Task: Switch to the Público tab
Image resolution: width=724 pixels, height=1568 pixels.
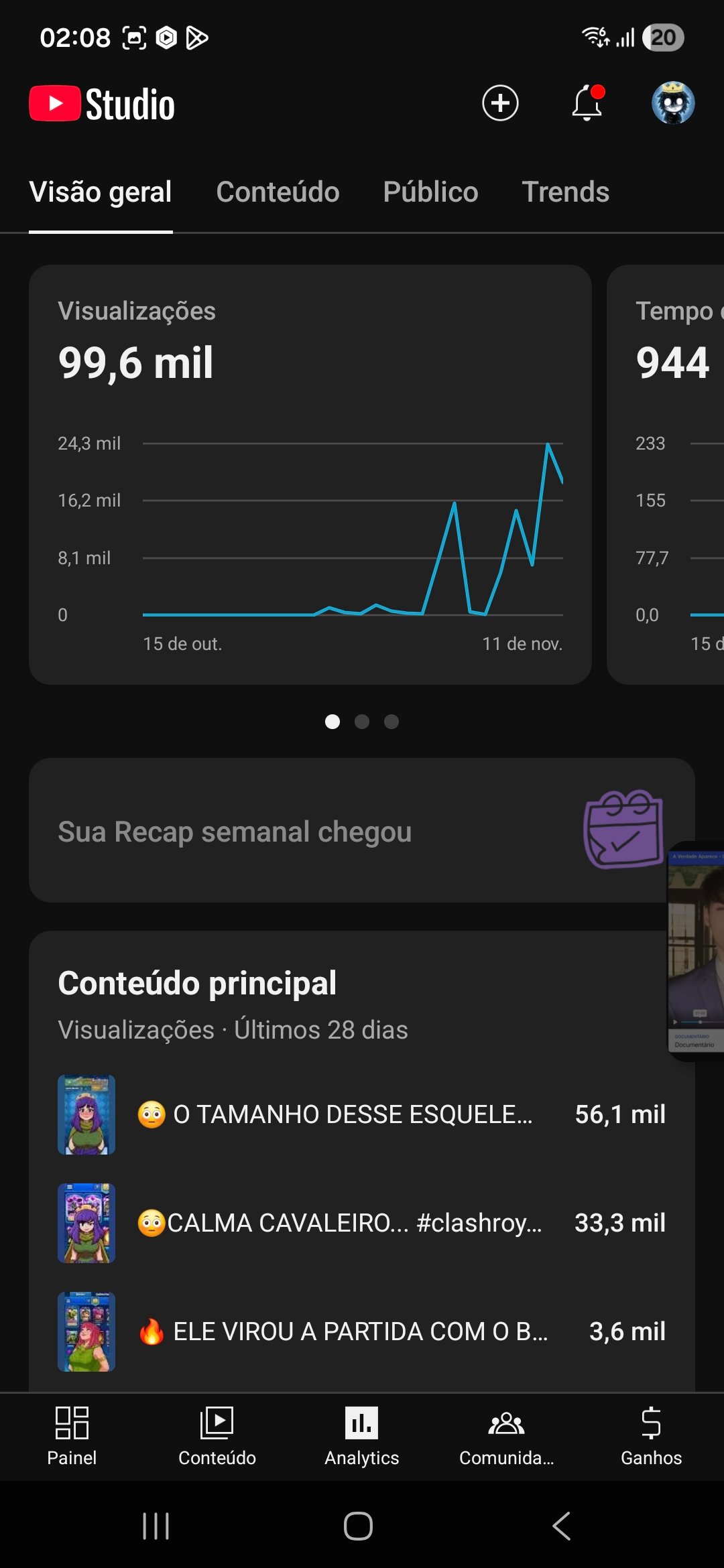Action: click(x=430, y=192)
